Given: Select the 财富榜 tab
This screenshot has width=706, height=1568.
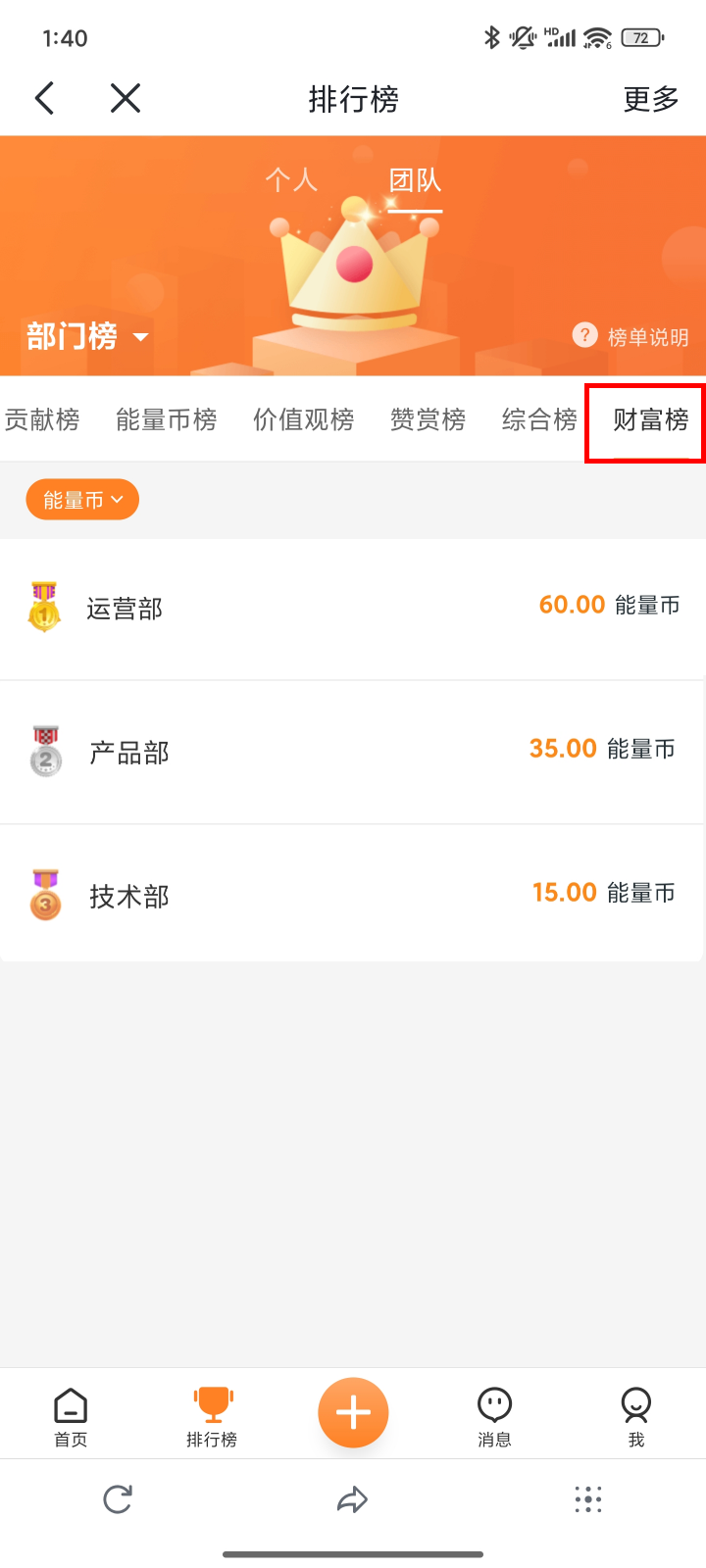Looking at the screenshot, I should 650,420.
